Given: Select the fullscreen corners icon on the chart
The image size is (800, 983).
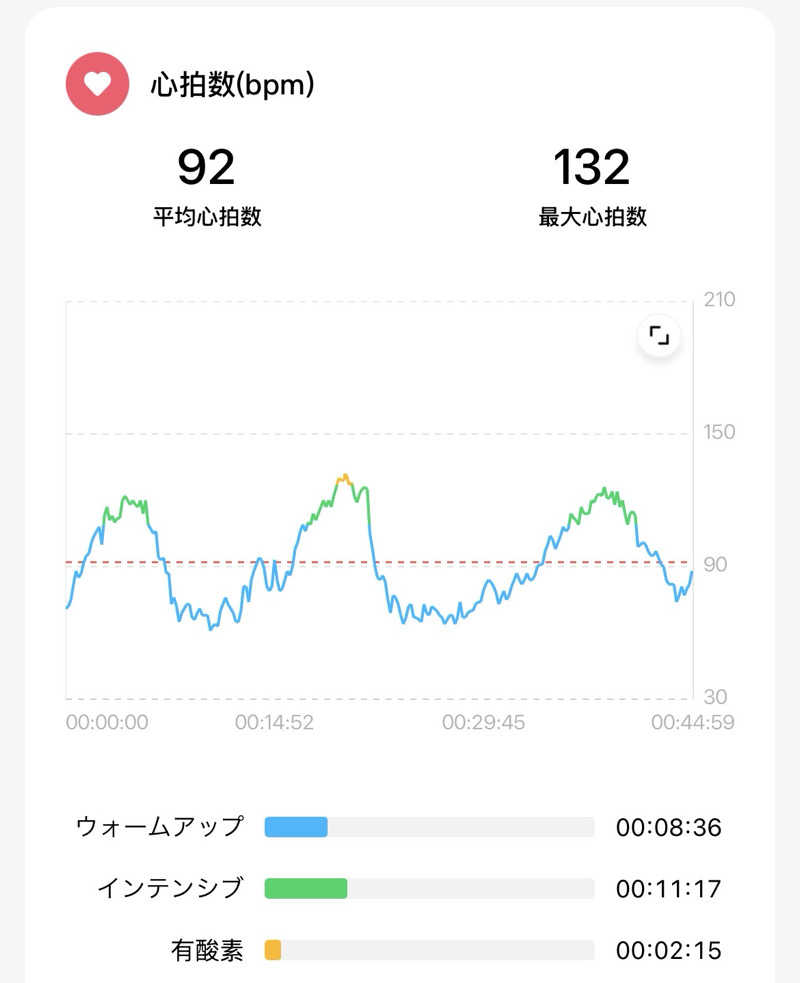Looking at the screenshot, I should pos(659,334).
